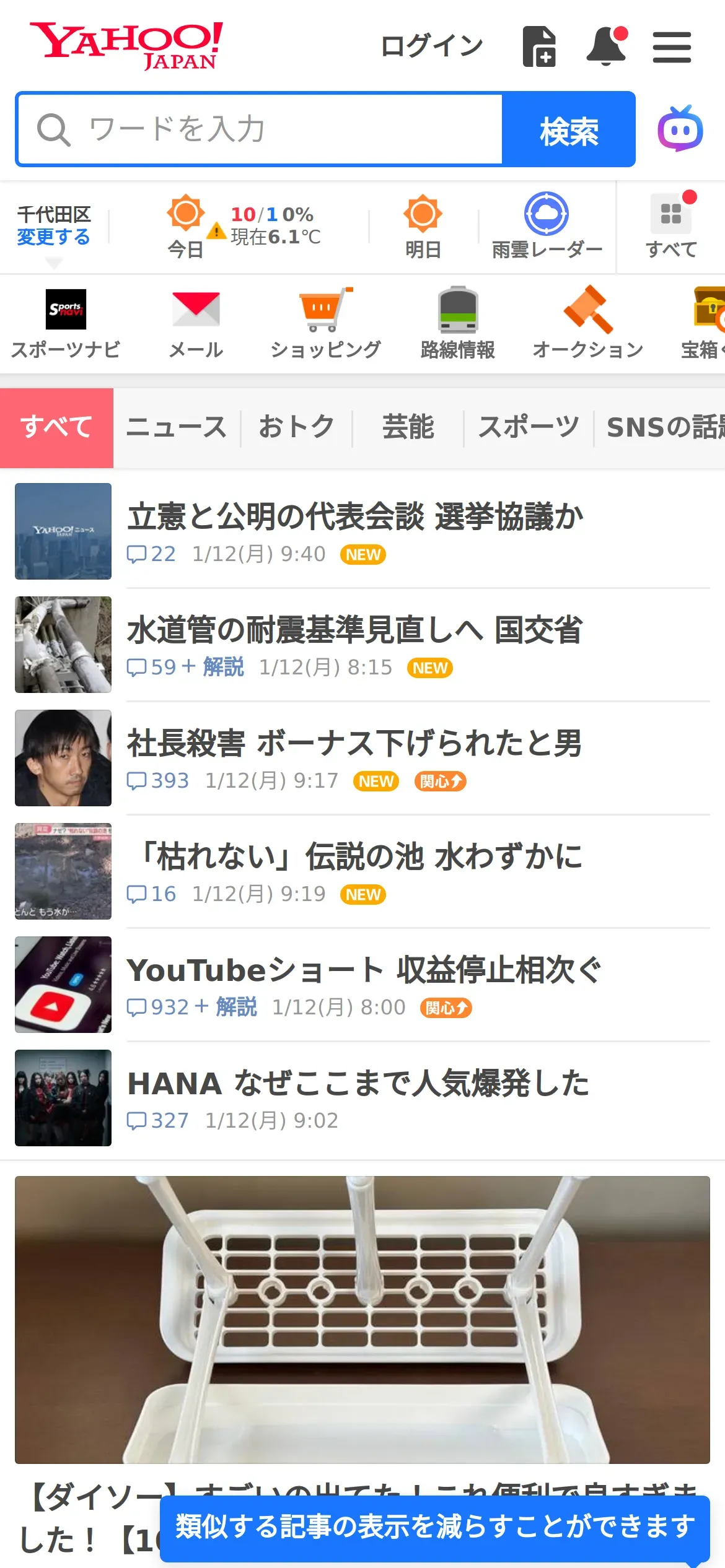This screenshot has height=1568, width=725.
Task: Change location via 変更する link
Action: pyautogui.click(x=53, y=237)
